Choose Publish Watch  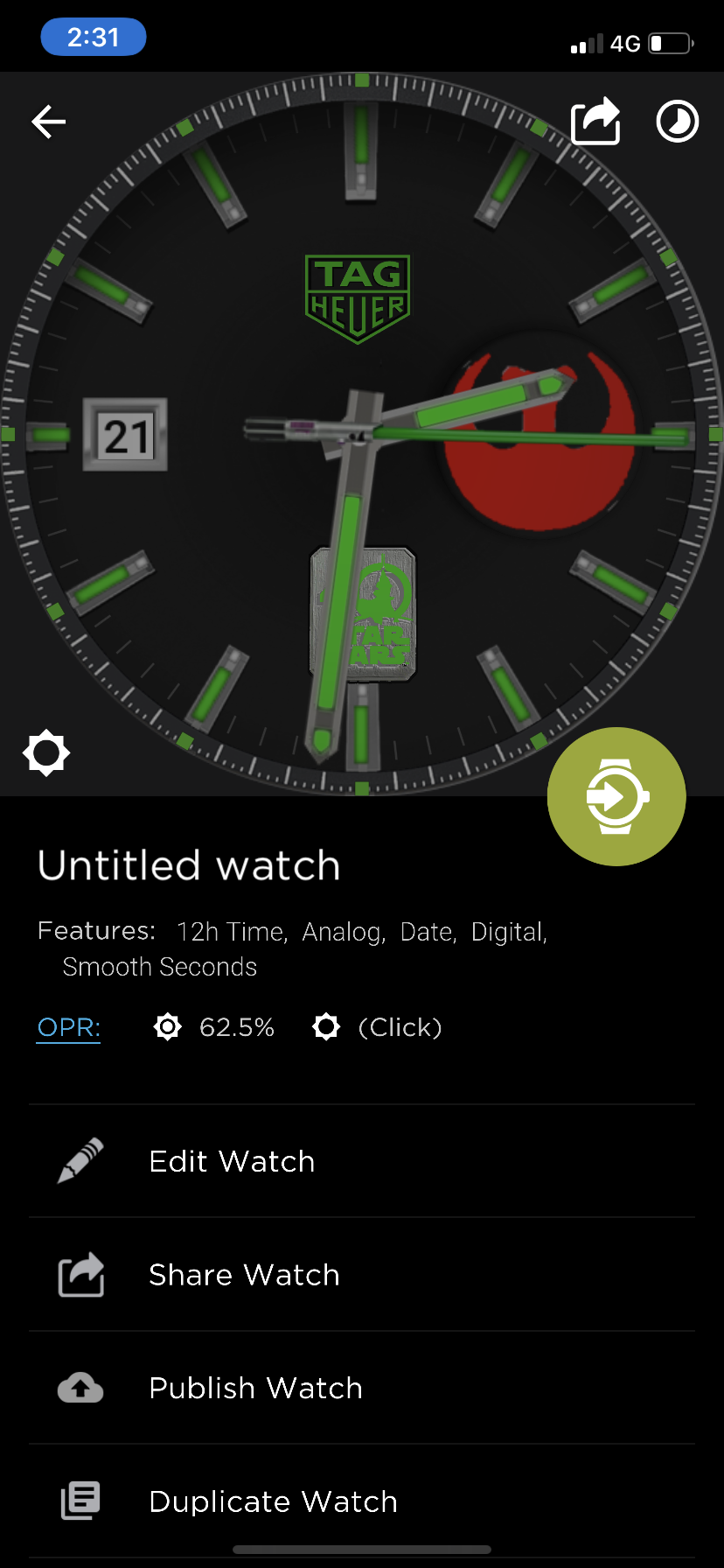pos(362,1388)
